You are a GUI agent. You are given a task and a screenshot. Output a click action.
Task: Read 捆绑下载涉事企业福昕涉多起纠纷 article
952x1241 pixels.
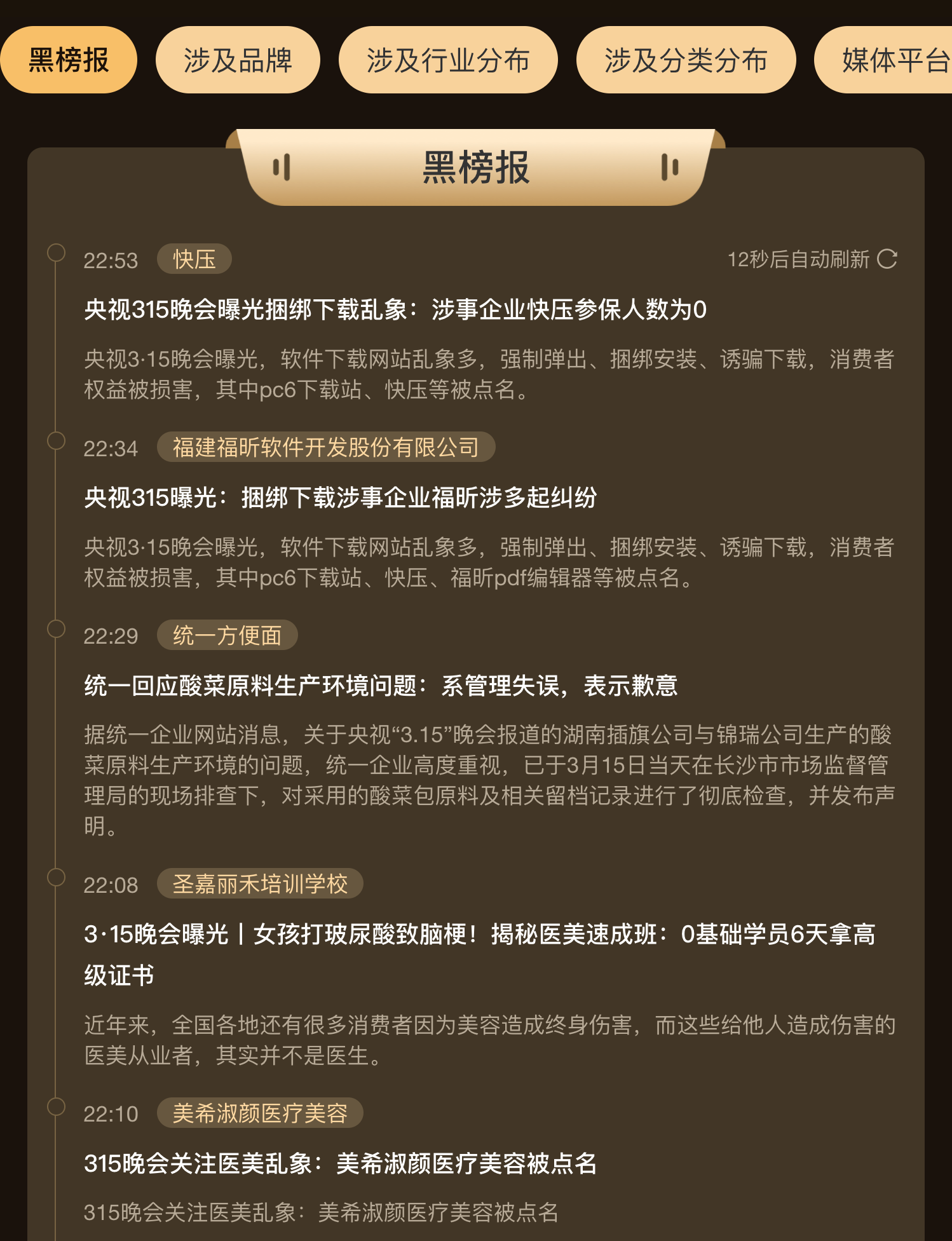[340, 498]
